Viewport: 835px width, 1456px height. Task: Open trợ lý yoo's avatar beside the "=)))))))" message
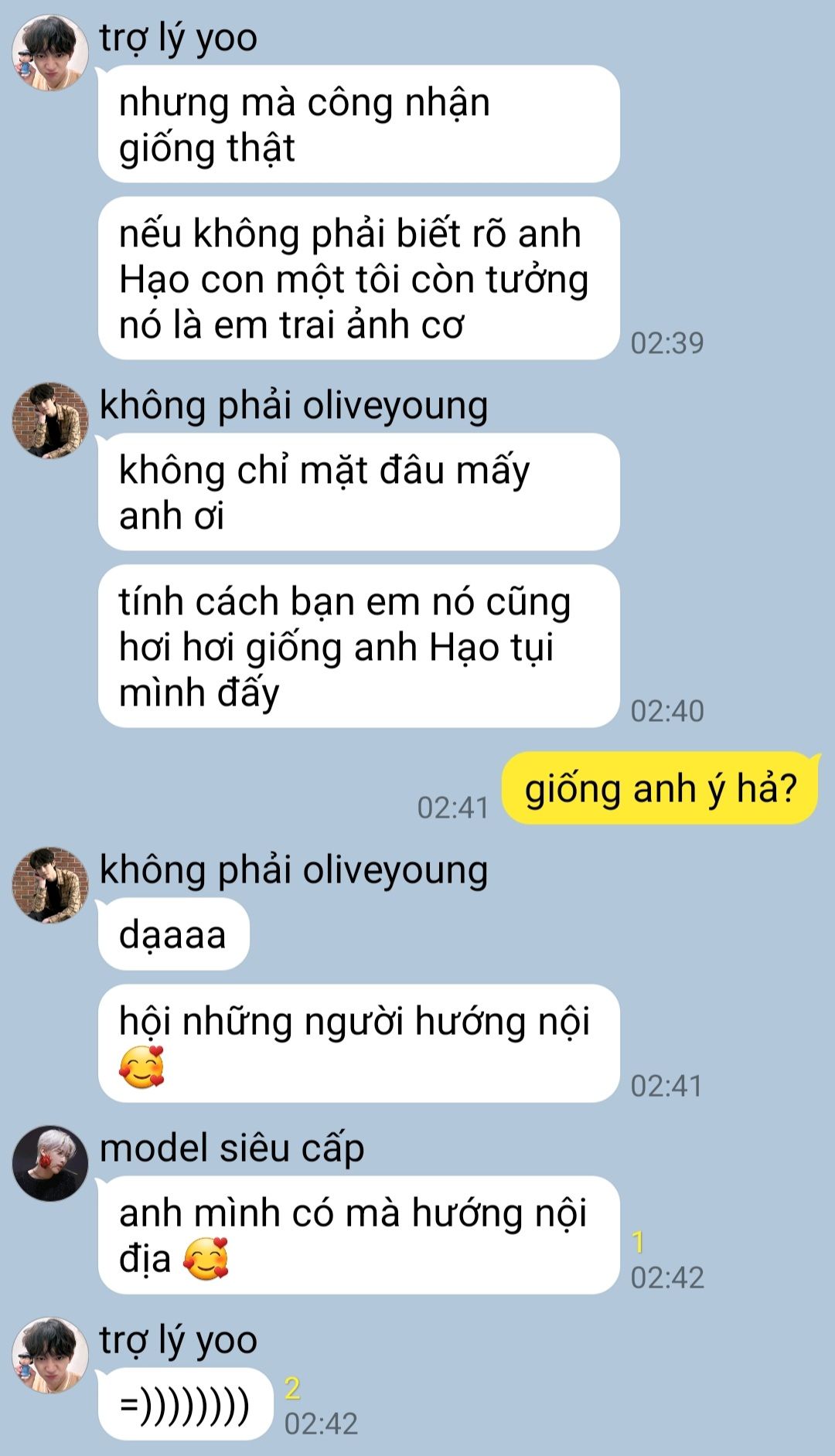50,1355
